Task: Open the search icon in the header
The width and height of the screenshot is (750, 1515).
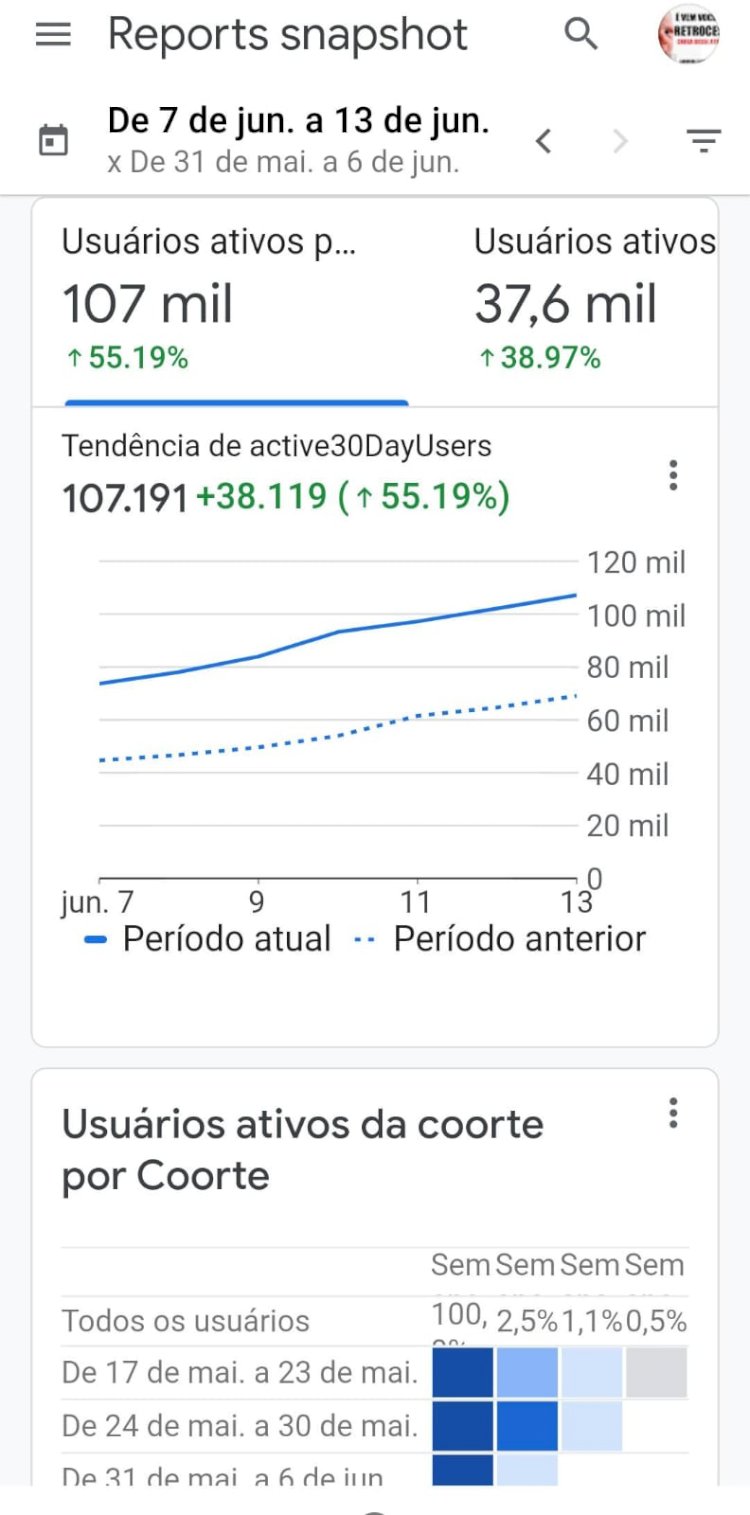Action: point(580,33)
